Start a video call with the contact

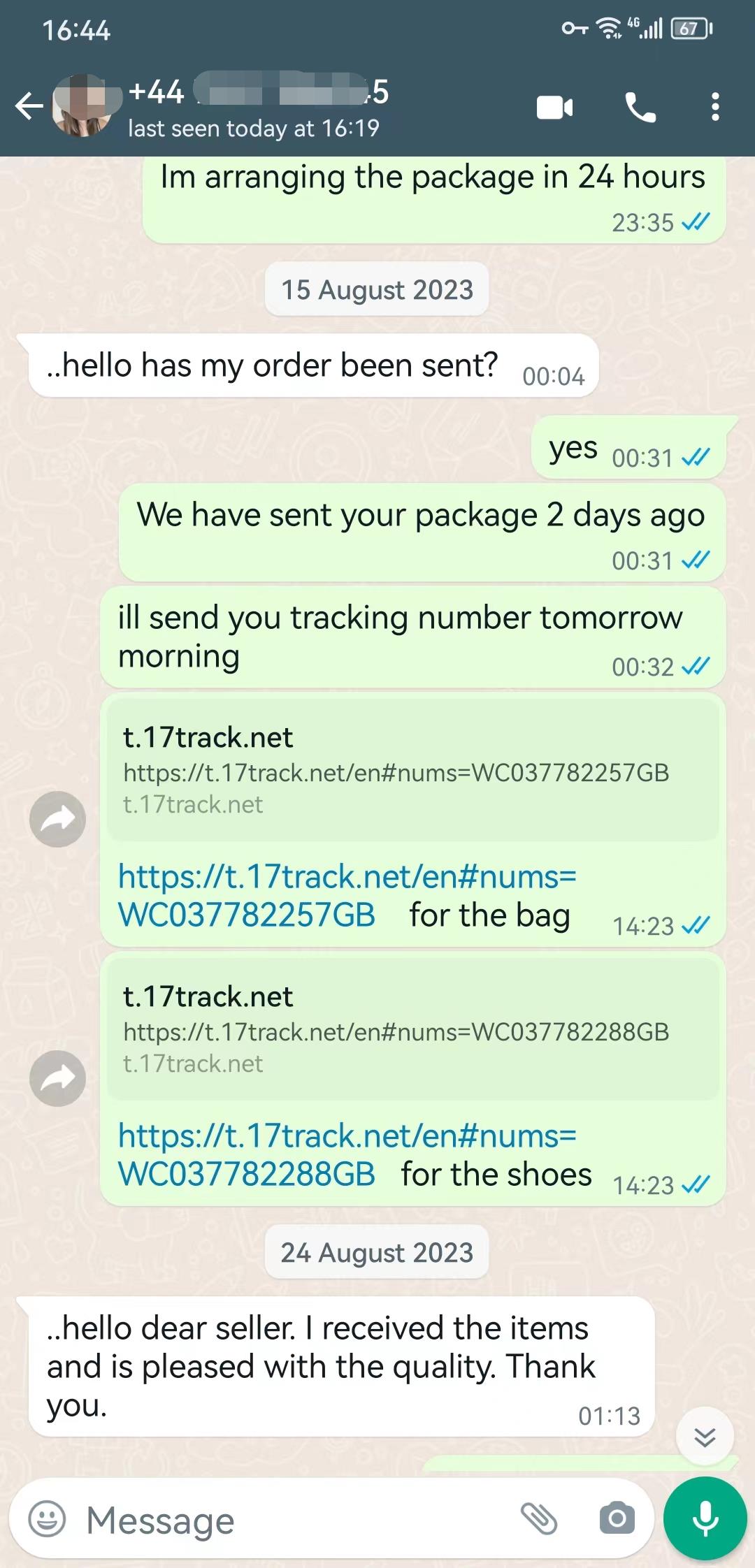click(x=554, y=108)
